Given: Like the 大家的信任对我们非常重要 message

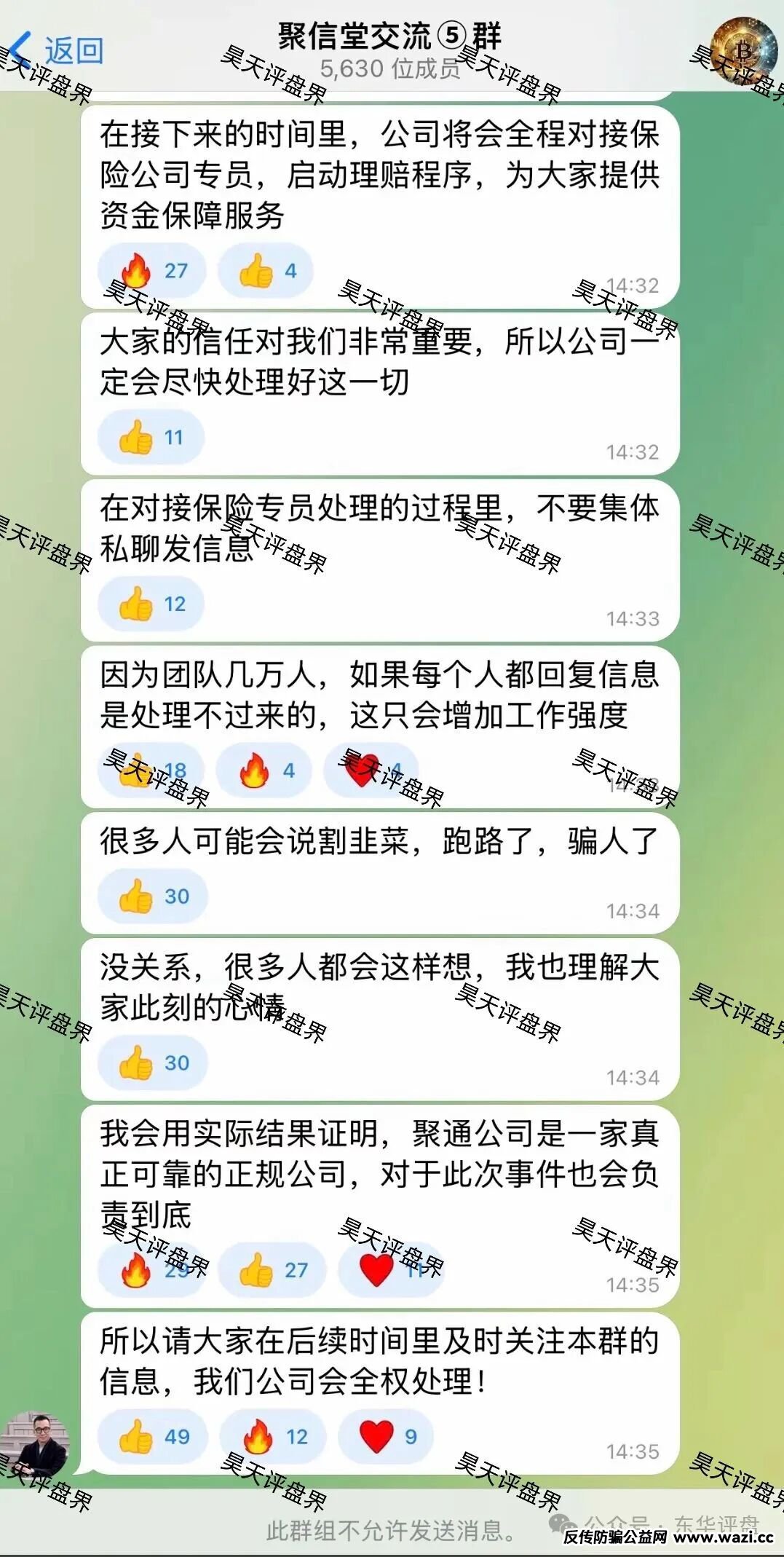Looking at the screenshot, I should coord(151,438).
